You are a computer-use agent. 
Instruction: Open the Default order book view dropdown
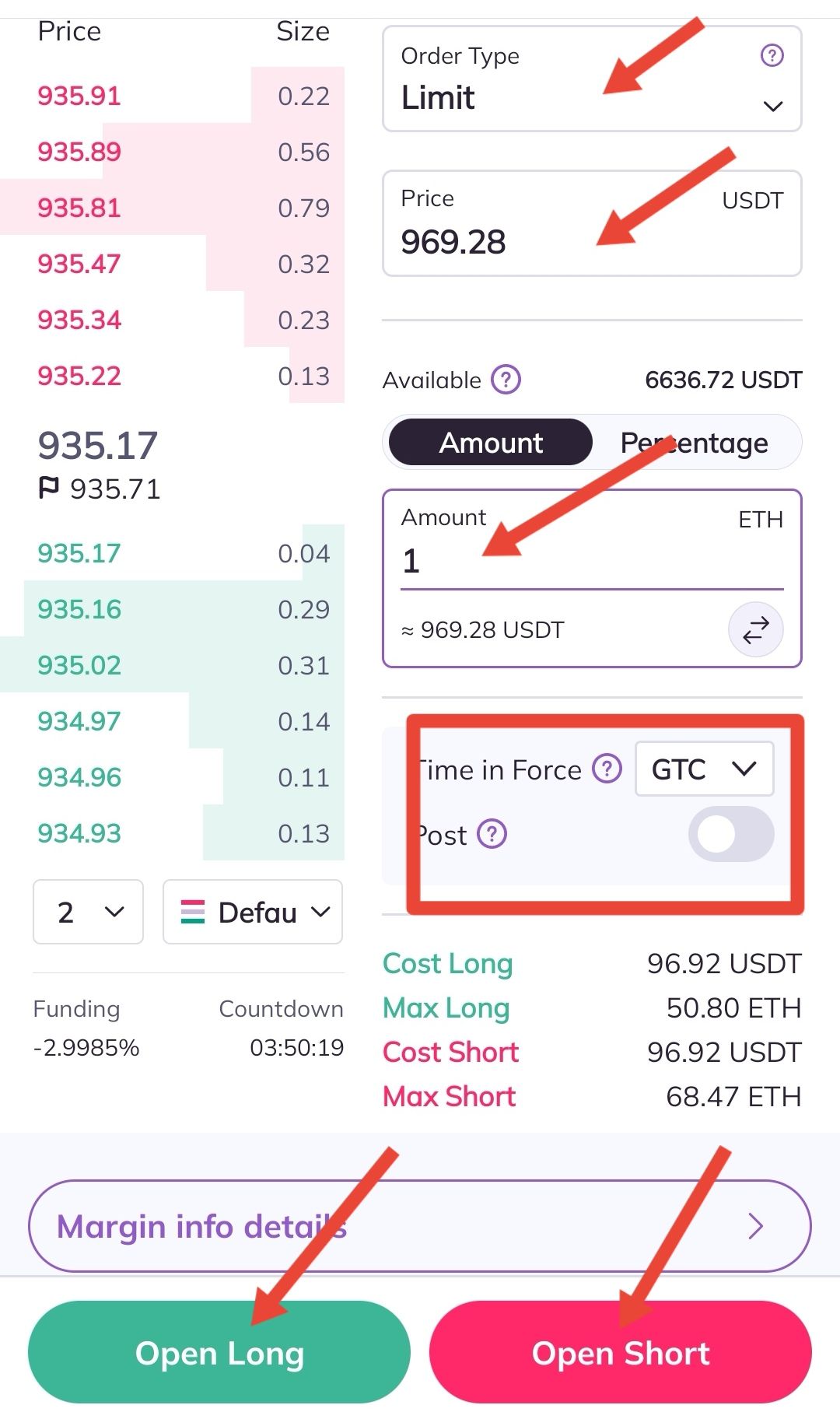(x=253, y=912)
